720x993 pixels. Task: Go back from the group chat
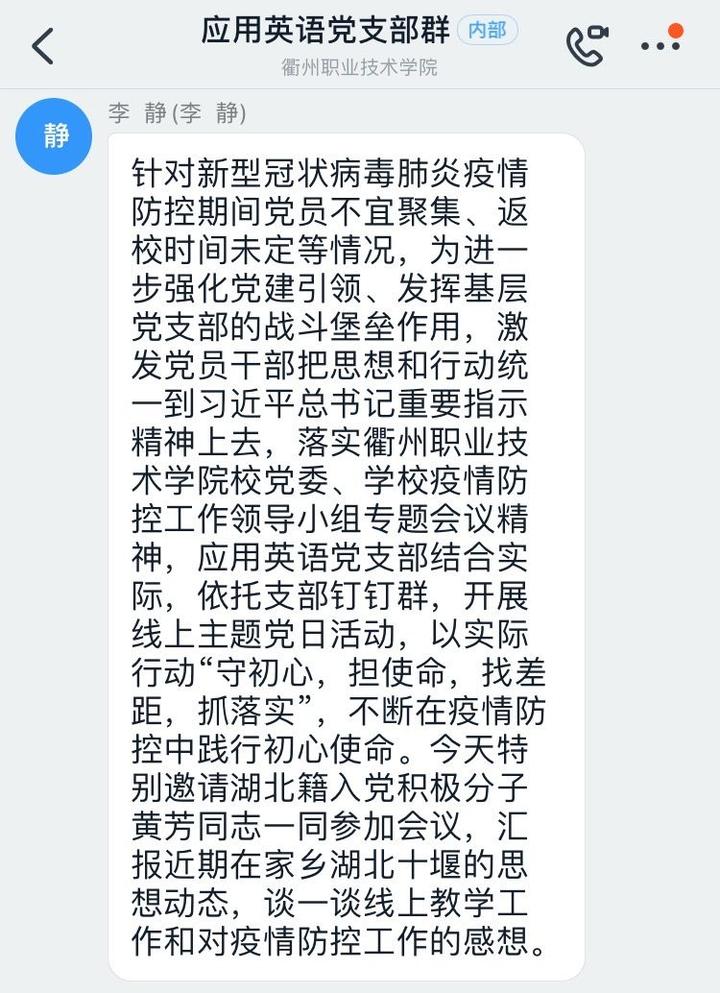[42, 46]
